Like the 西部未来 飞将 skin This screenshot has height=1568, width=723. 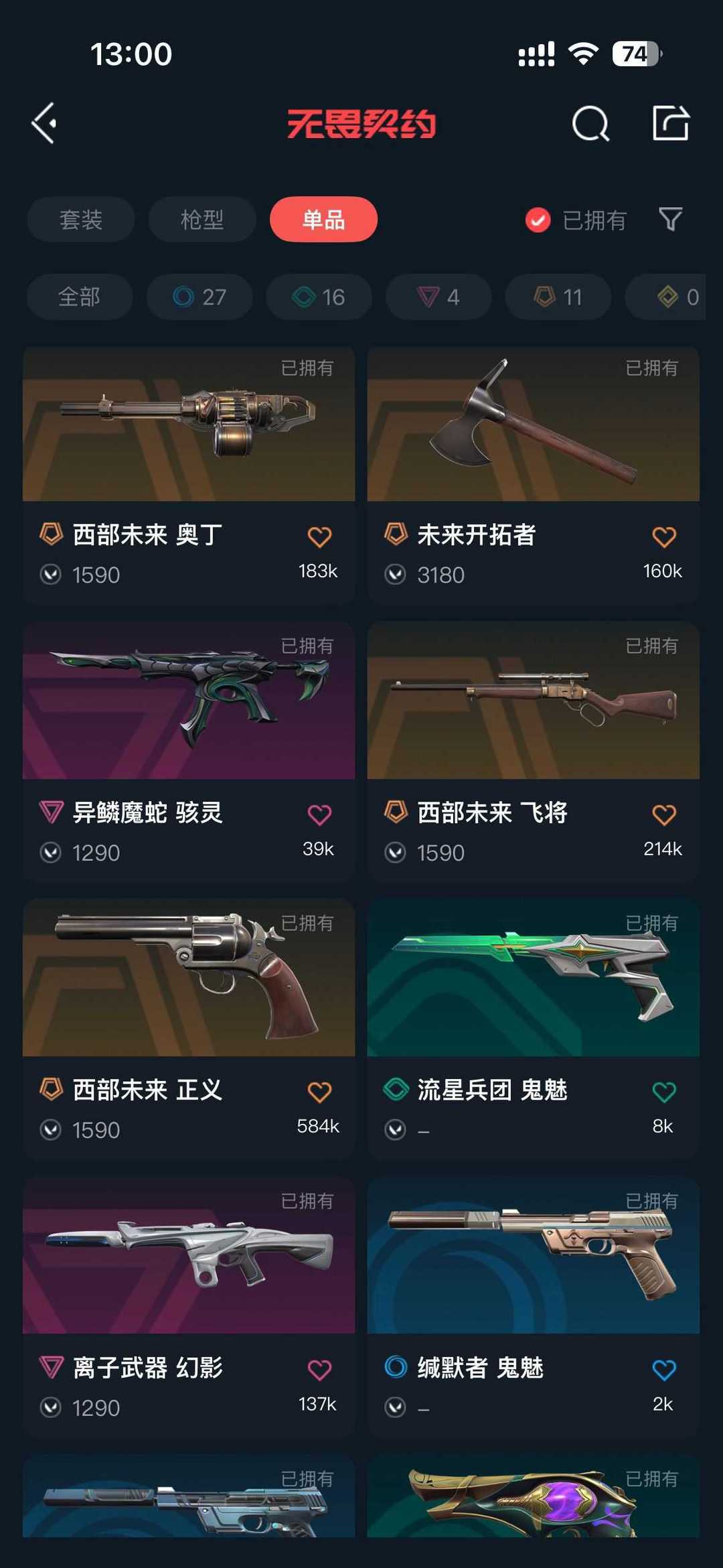(663, 814)
